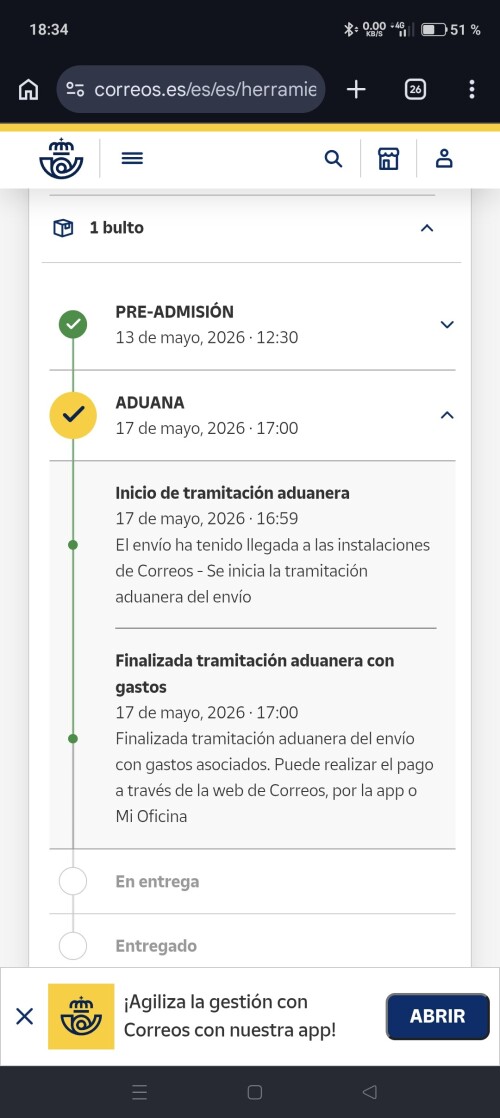Open the system recent apps view
Image resolution: width=500 pixels, height=1118 pixels.
click(x=141, y=1092)
